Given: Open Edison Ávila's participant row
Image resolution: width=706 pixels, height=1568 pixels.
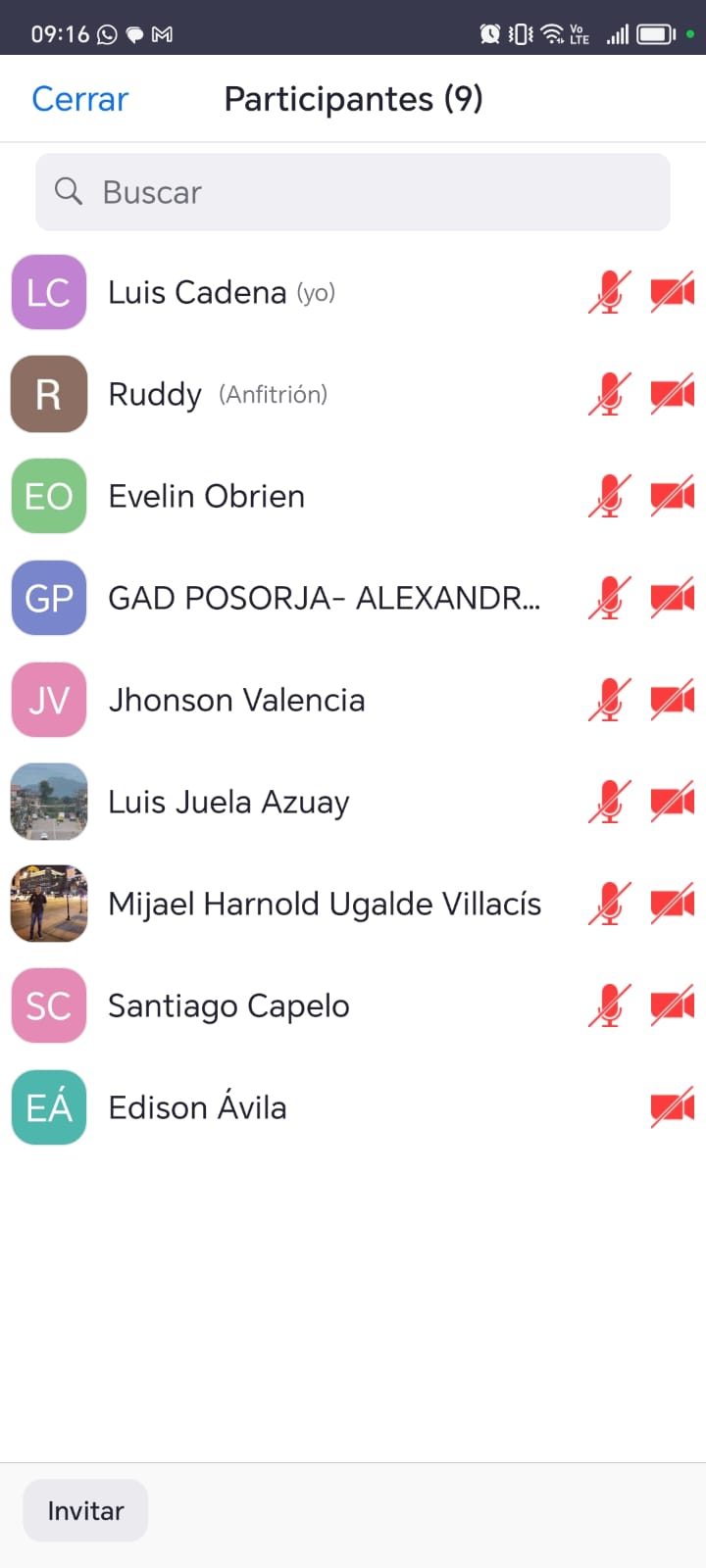Looking at the screenshot, I should tap(197, 1107).
